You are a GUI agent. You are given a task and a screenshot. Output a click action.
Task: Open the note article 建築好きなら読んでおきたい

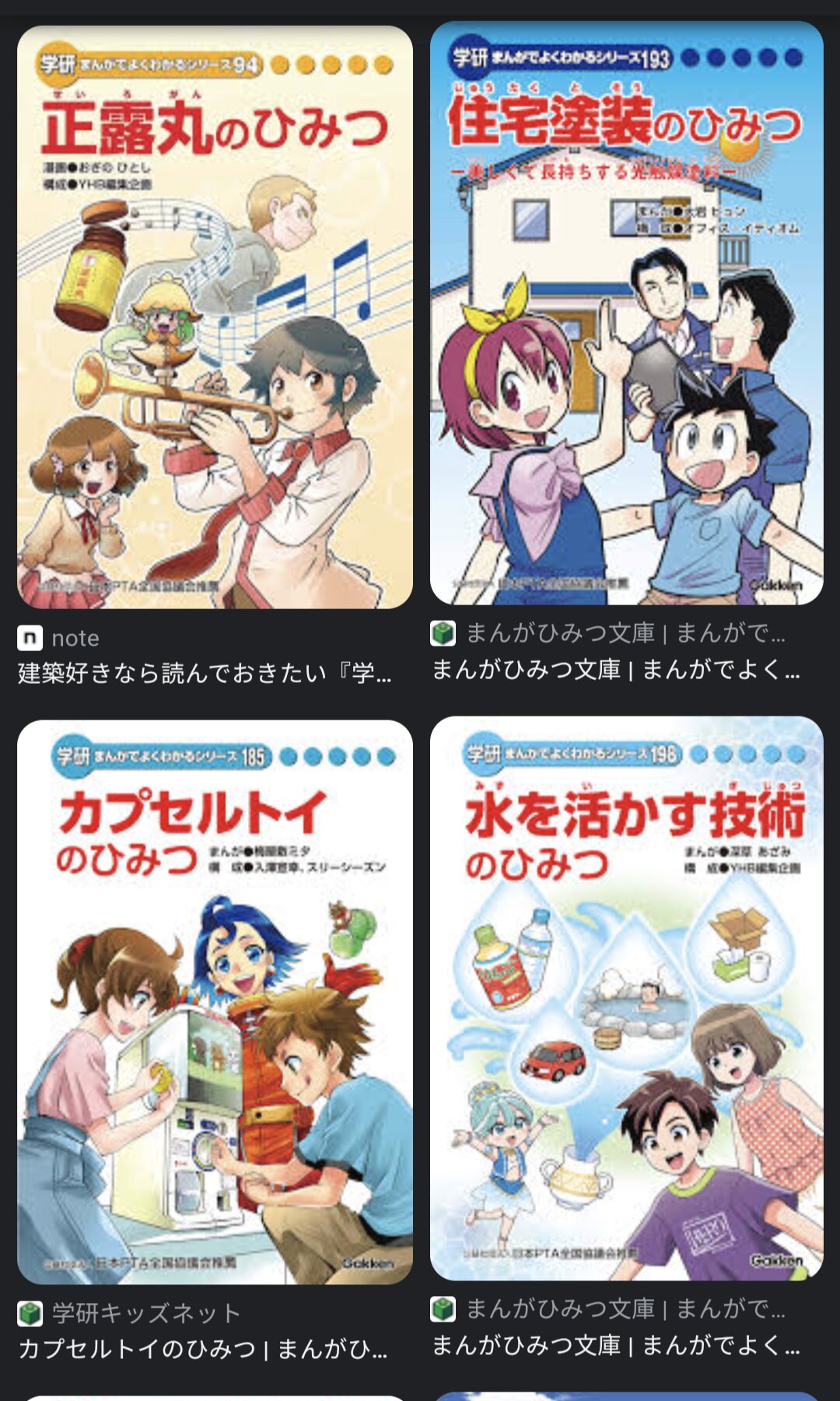click(x=204, y=672)
